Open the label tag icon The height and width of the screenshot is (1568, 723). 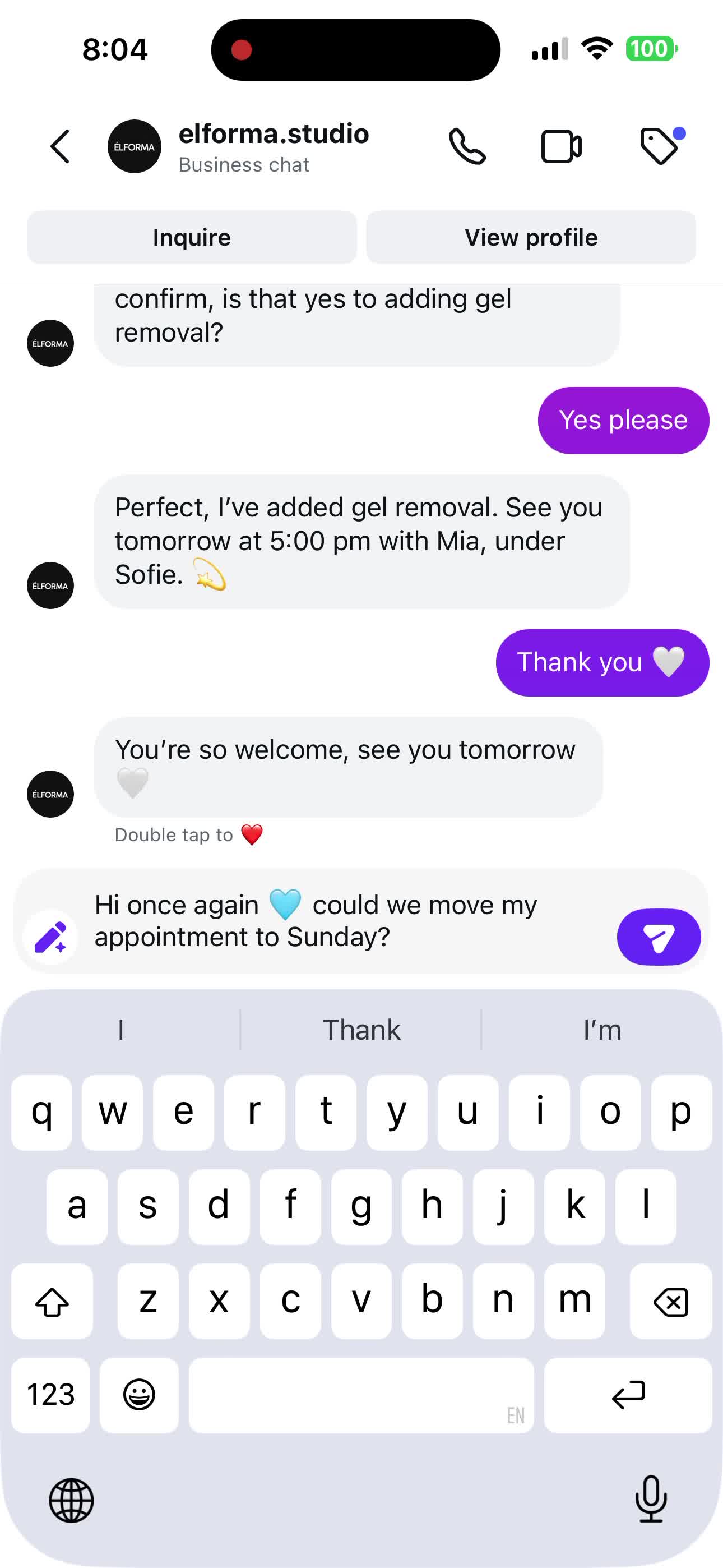click(660, 147)
